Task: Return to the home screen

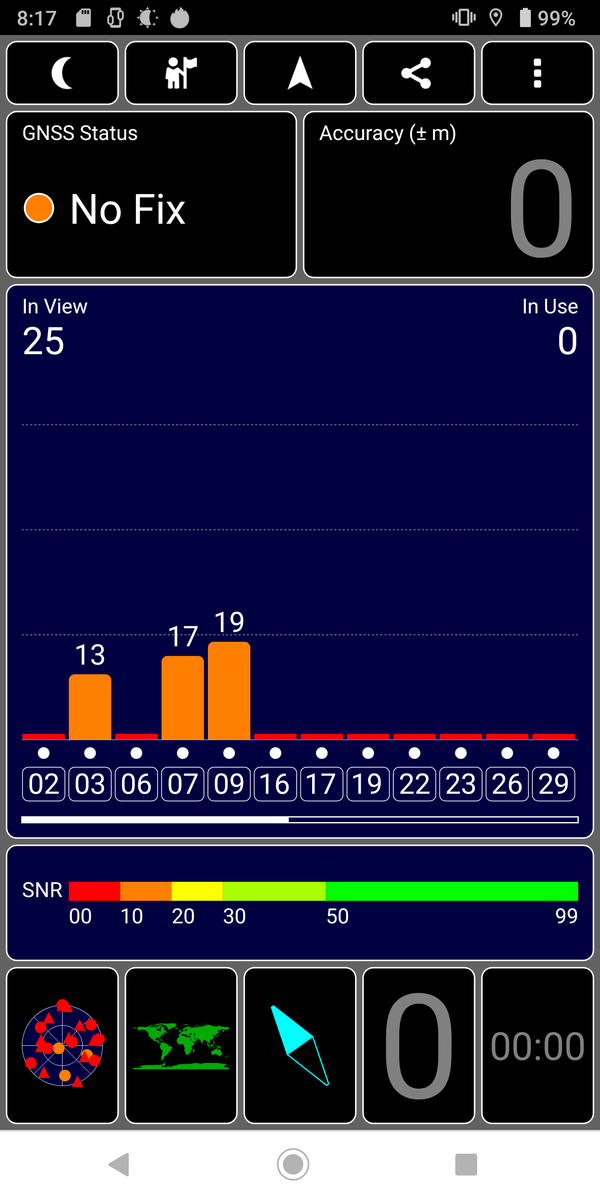Action: pyautogui.click(x=293, y=1163)
